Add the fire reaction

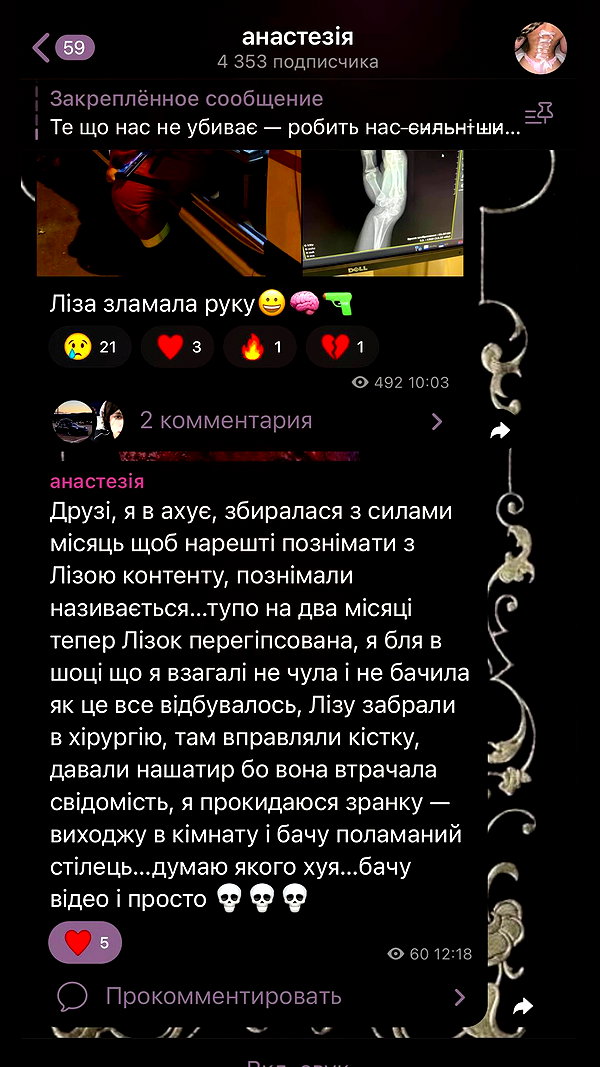point(259,347)
